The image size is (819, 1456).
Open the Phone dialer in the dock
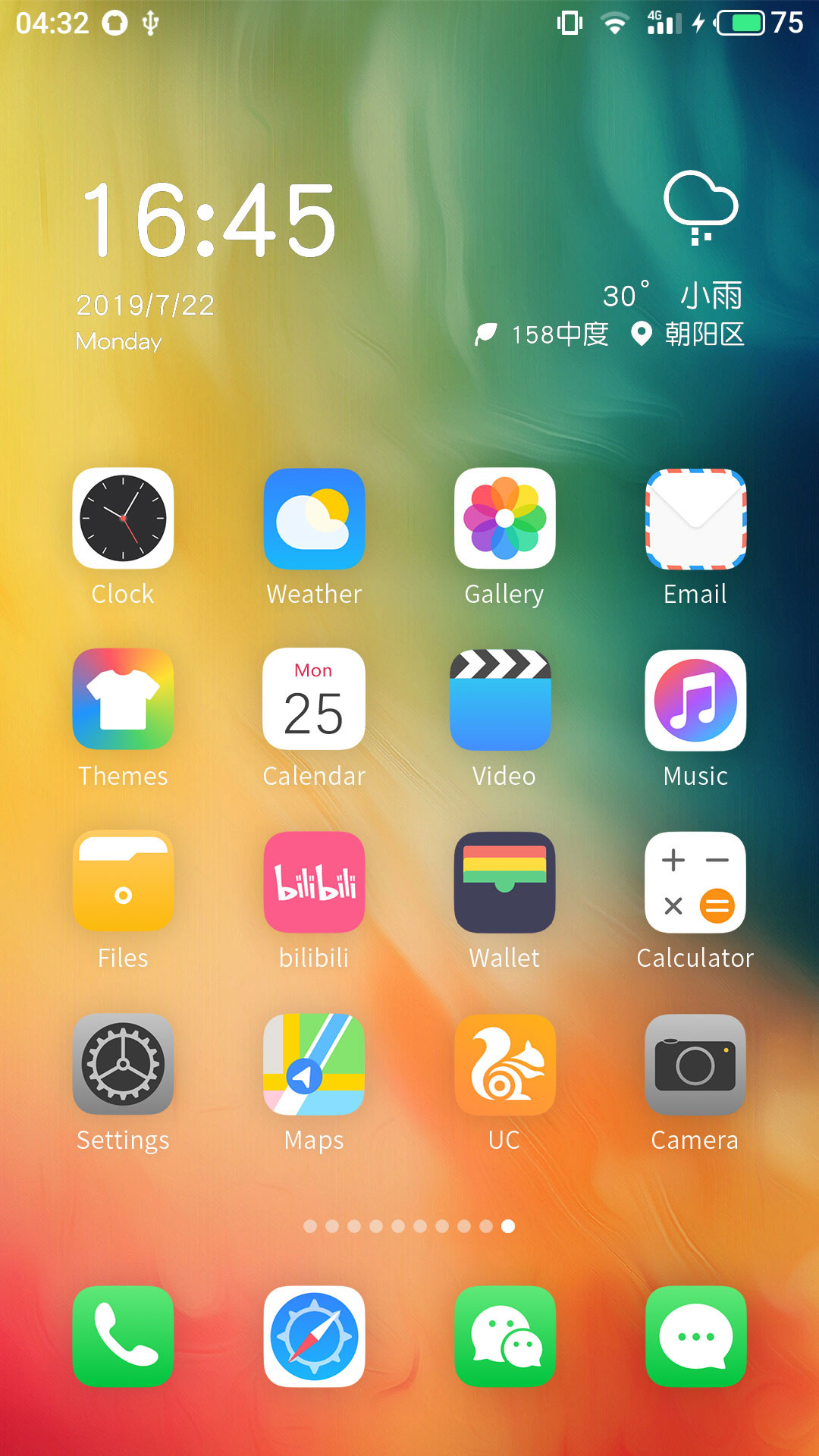[123, 1336]
